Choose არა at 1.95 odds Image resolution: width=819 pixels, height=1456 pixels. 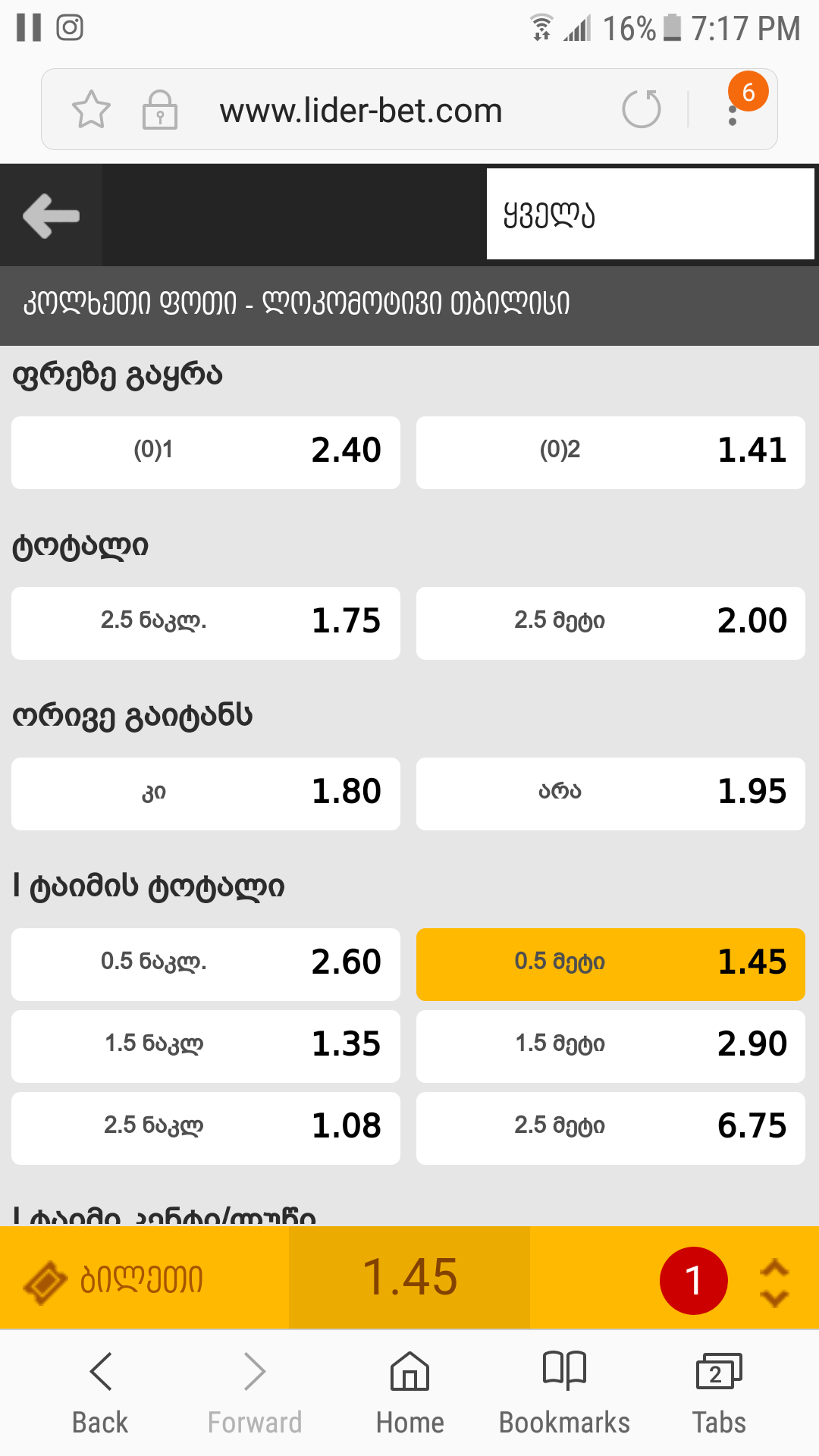click(610, 793)
